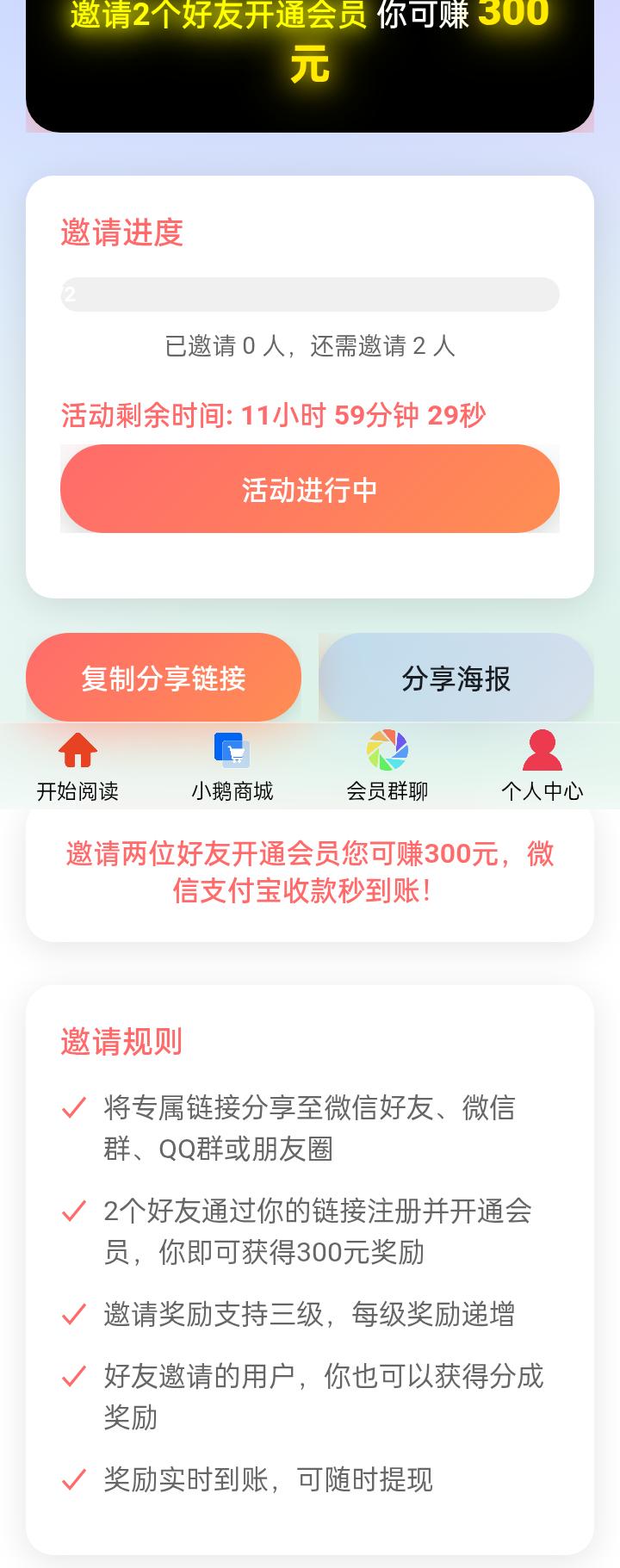Image resolution: width=620 pixels, height=1568 pixels.
Task: Open the 个人中心 person icon
Action: [542, 751]
